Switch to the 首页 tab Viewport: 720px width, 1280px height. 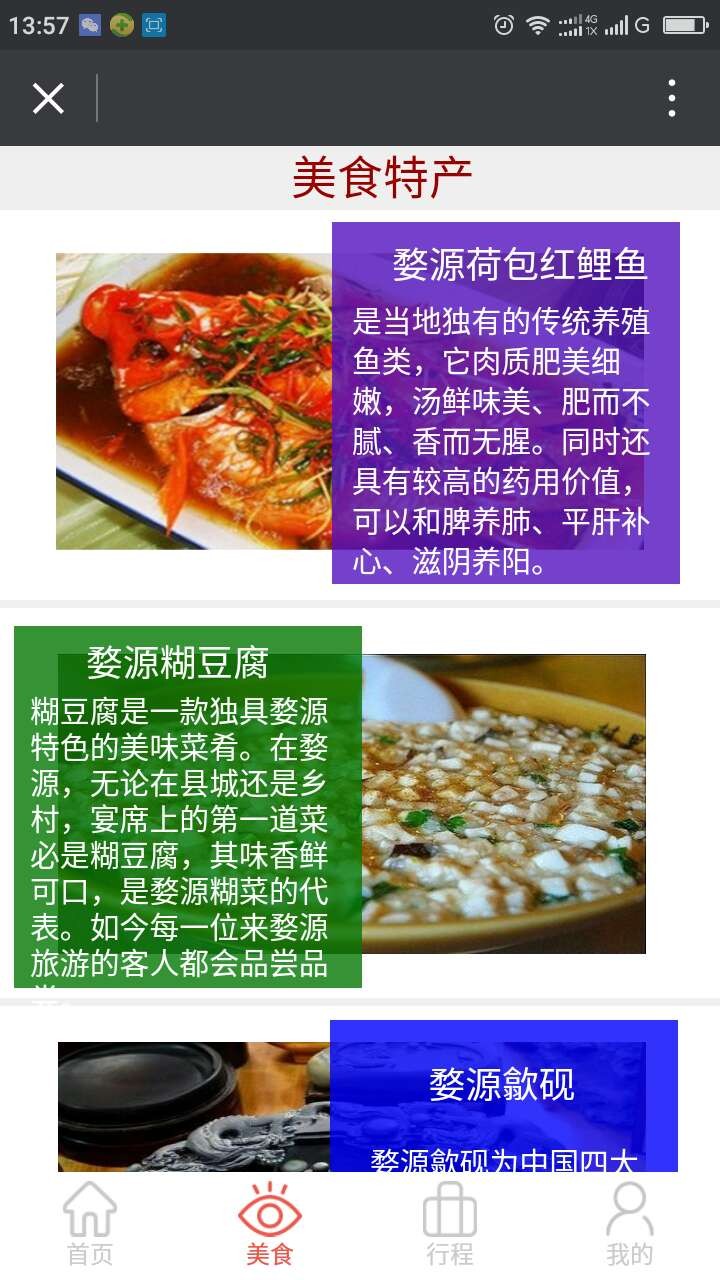click(x=90, y=1225)
